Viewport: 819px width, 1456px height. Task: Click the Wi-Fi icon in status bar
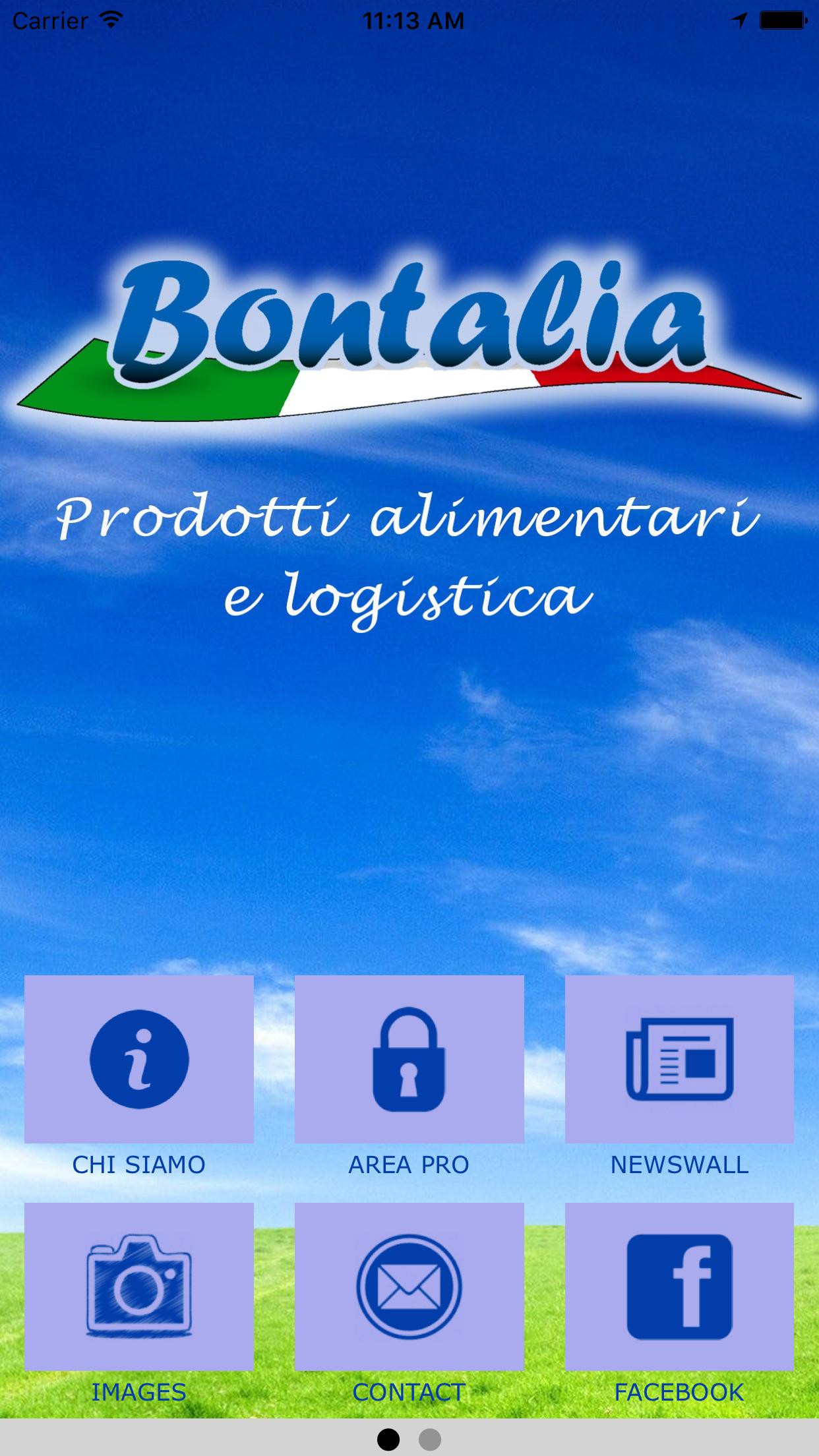[x=109, y=20]
